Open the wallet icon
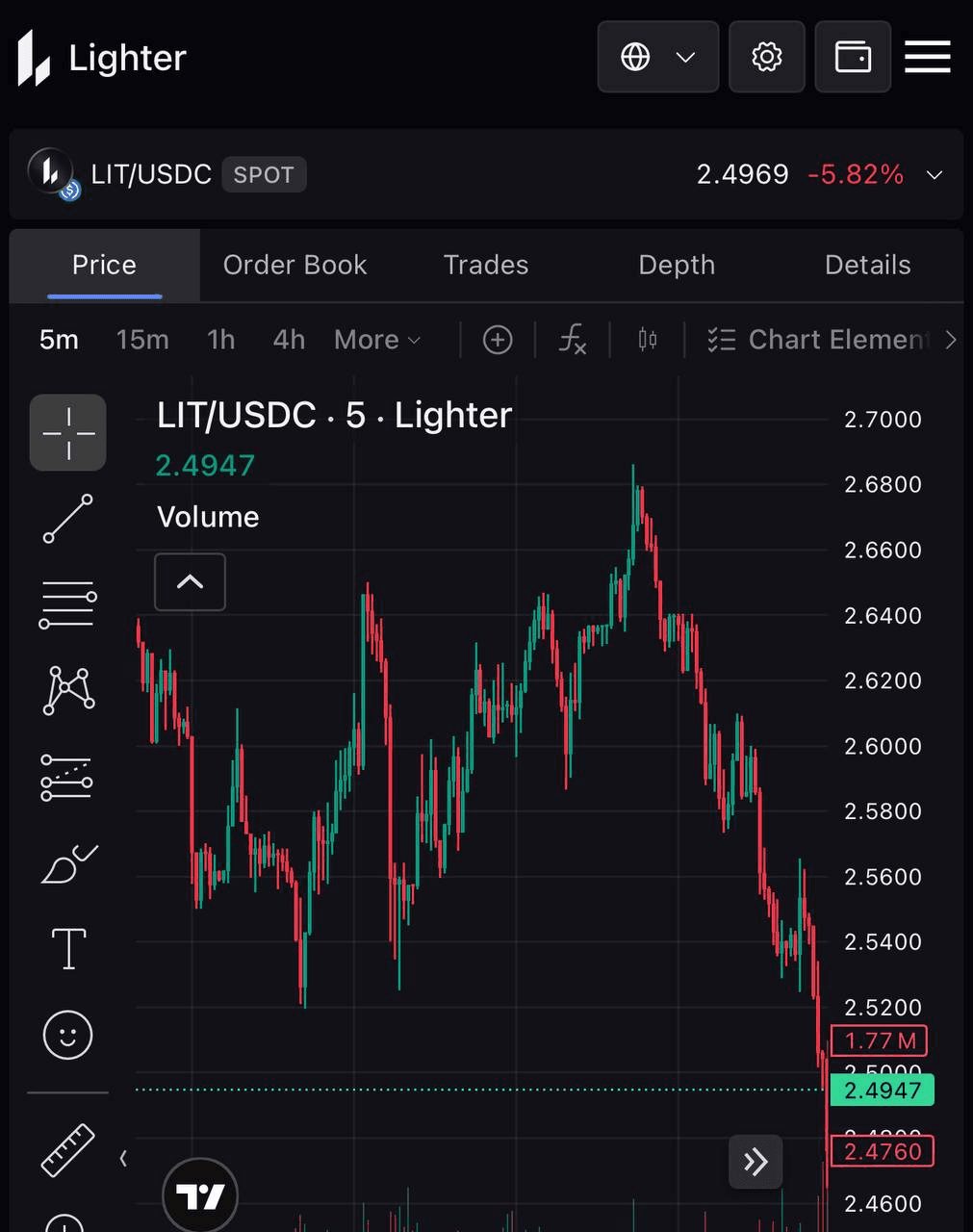Viewport: 973px width, 1232px height. click(x=853, y=58)
